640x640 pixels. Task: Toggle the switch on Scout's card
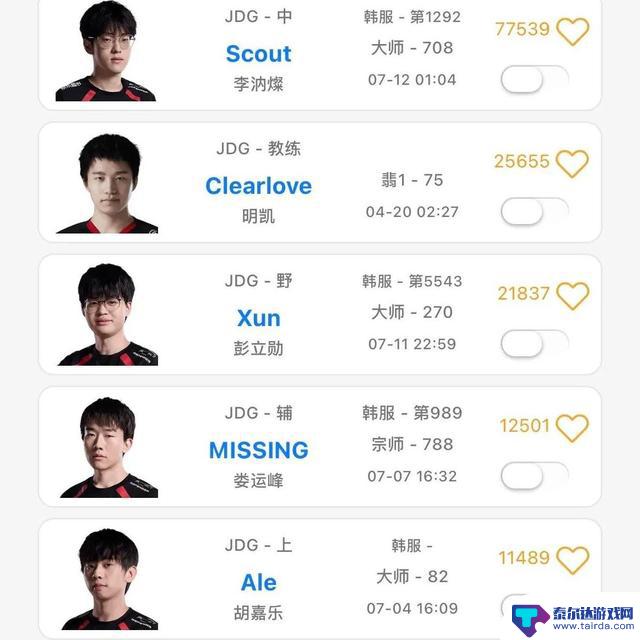tap(534, 79)
